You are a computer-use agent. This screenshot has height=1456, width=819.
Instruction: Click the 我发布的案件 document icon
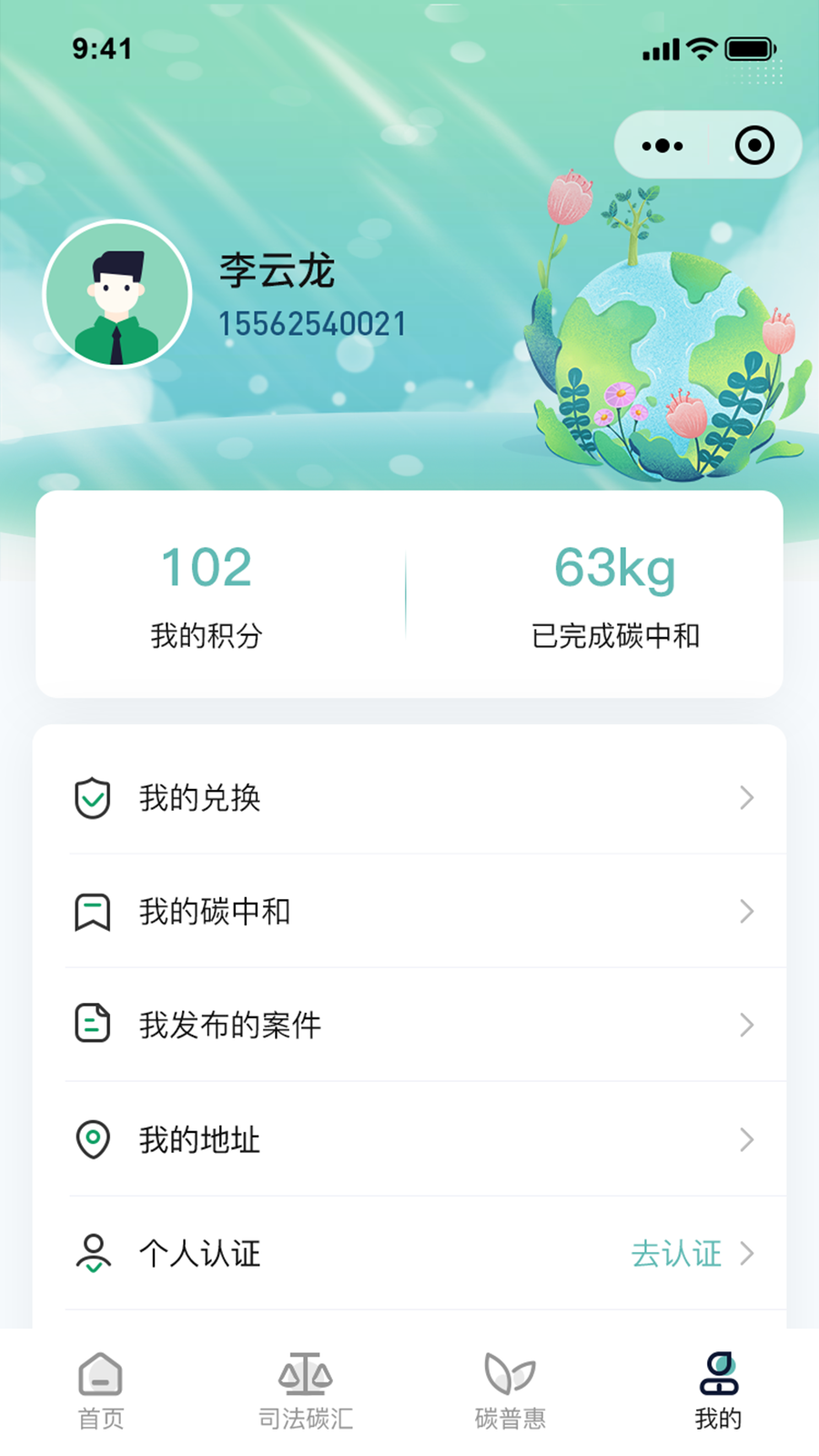[91, 1025]
